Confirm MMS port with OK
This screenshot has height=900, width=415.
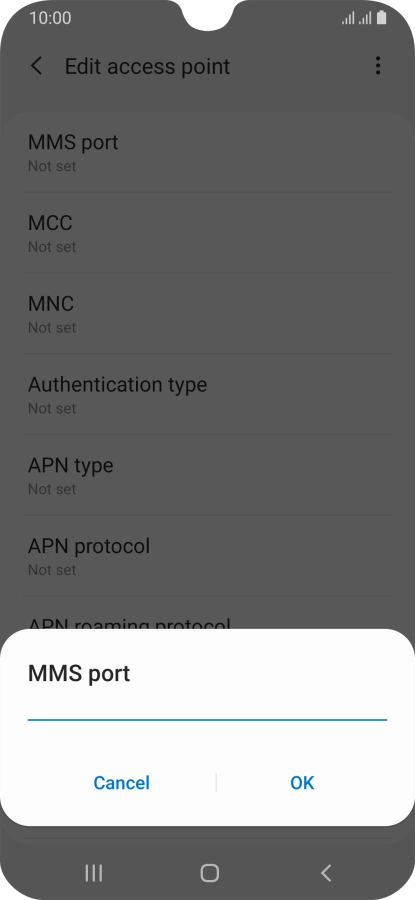(x=302, y=783)
